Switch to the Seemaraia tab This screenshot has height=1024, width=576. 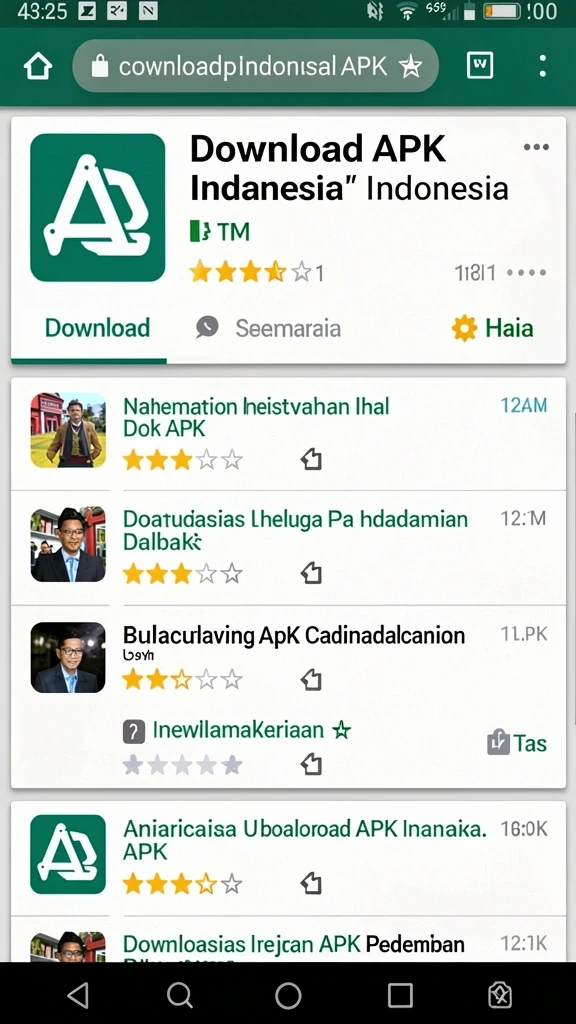[268, 328]
